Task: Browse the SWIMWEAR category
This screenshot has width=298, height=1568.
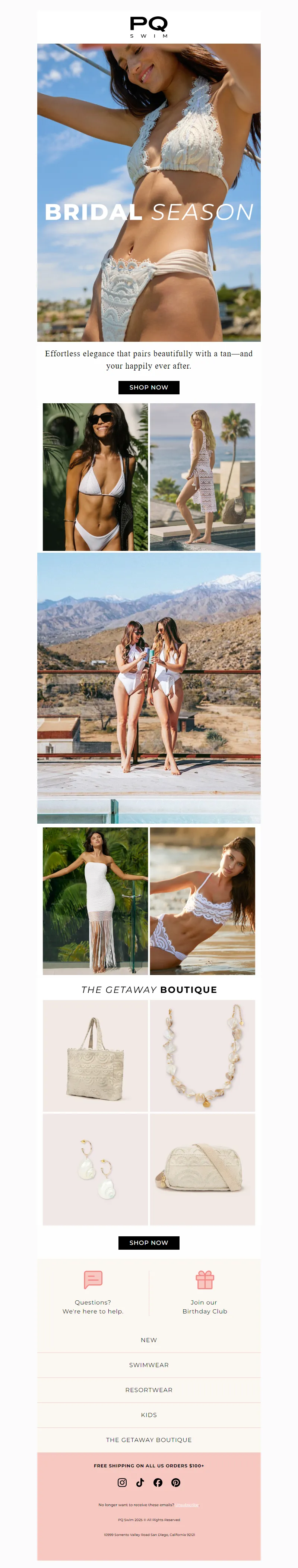Action: 148,1365
